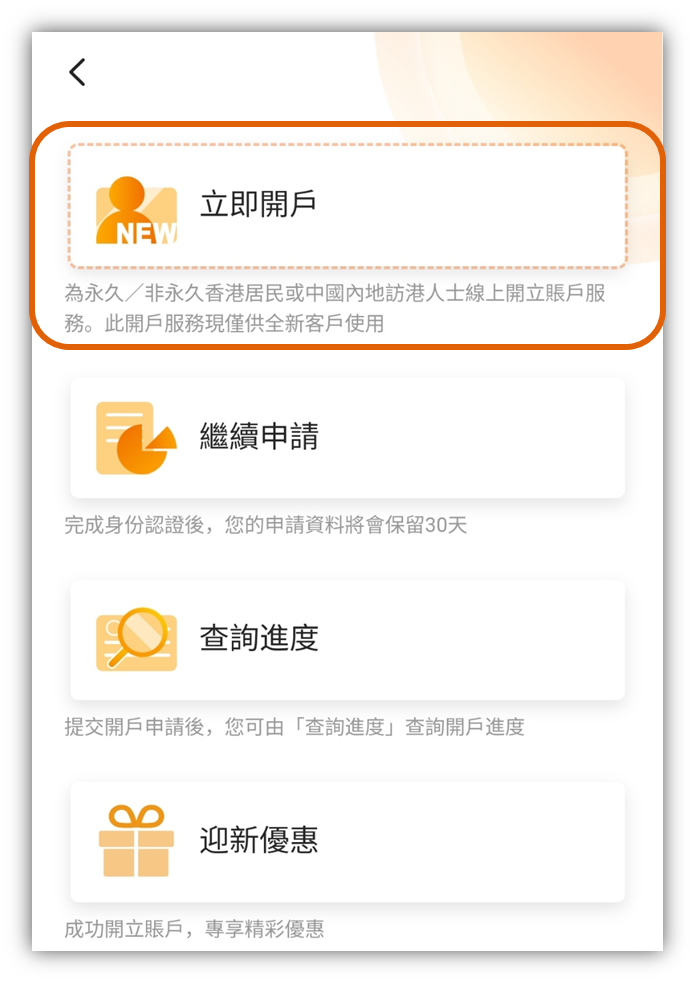Select 繼續申請 to resume the application

[347, 438]
